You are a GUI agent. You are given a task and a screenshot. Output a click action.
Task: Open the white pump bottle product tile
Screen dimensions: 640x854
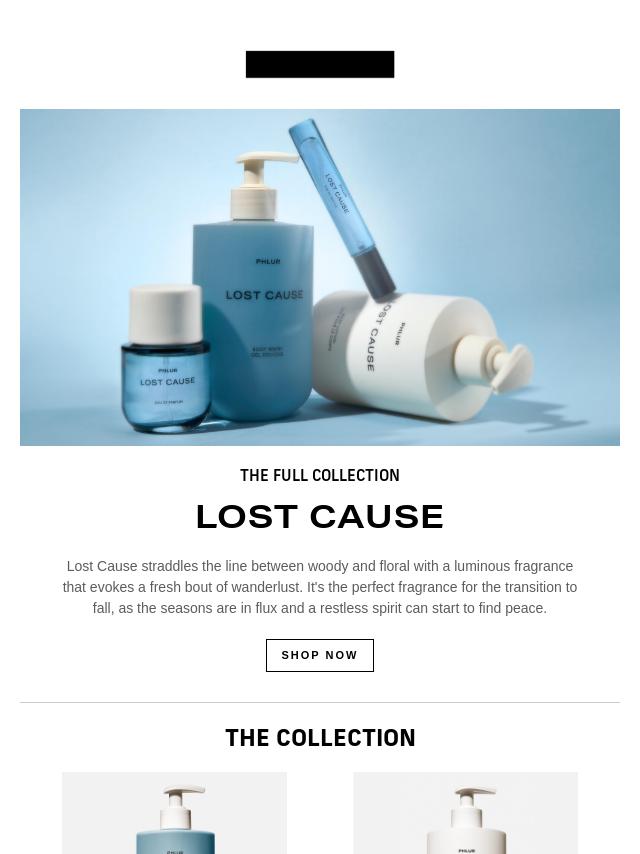tap(465, 813)
